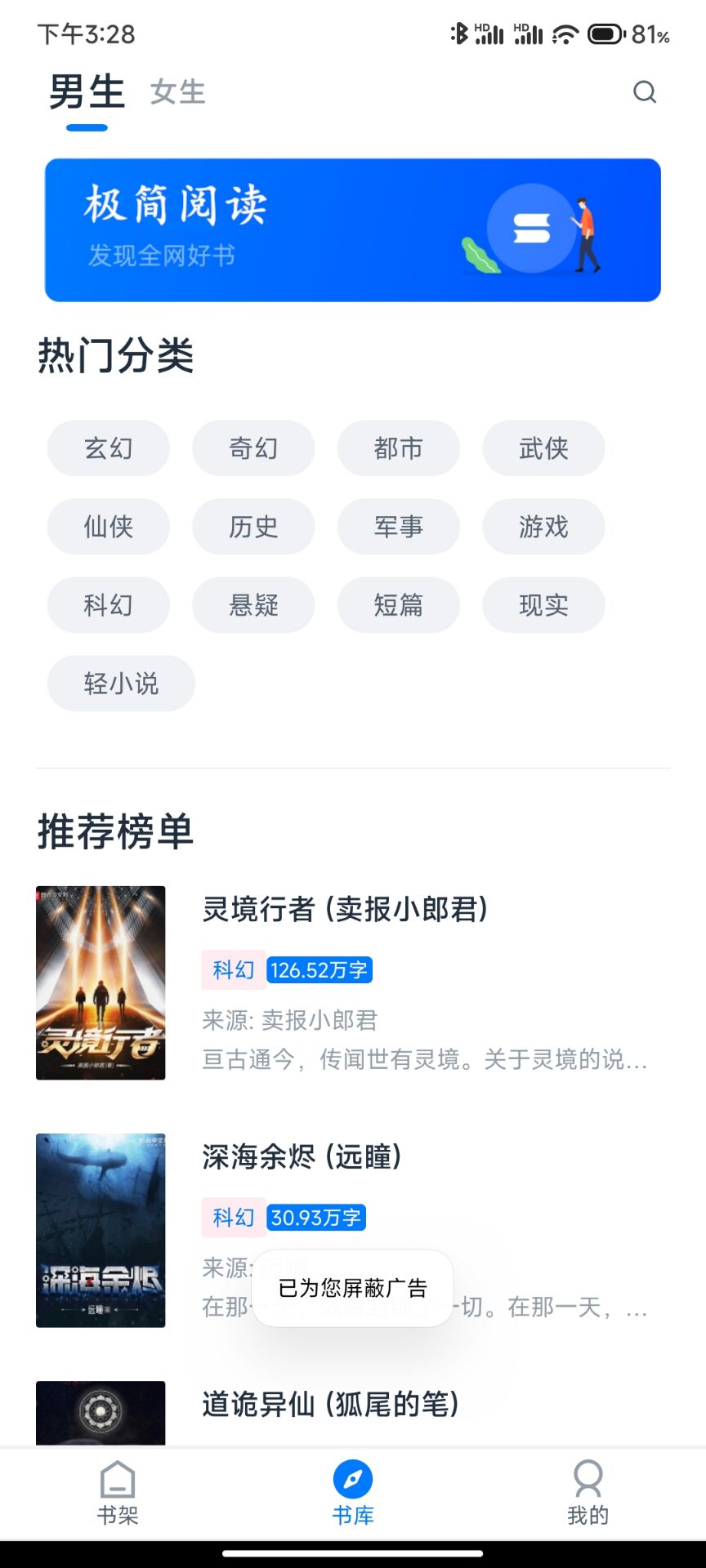
Task: Browse the 游戏 category
Action: point(543,527)
